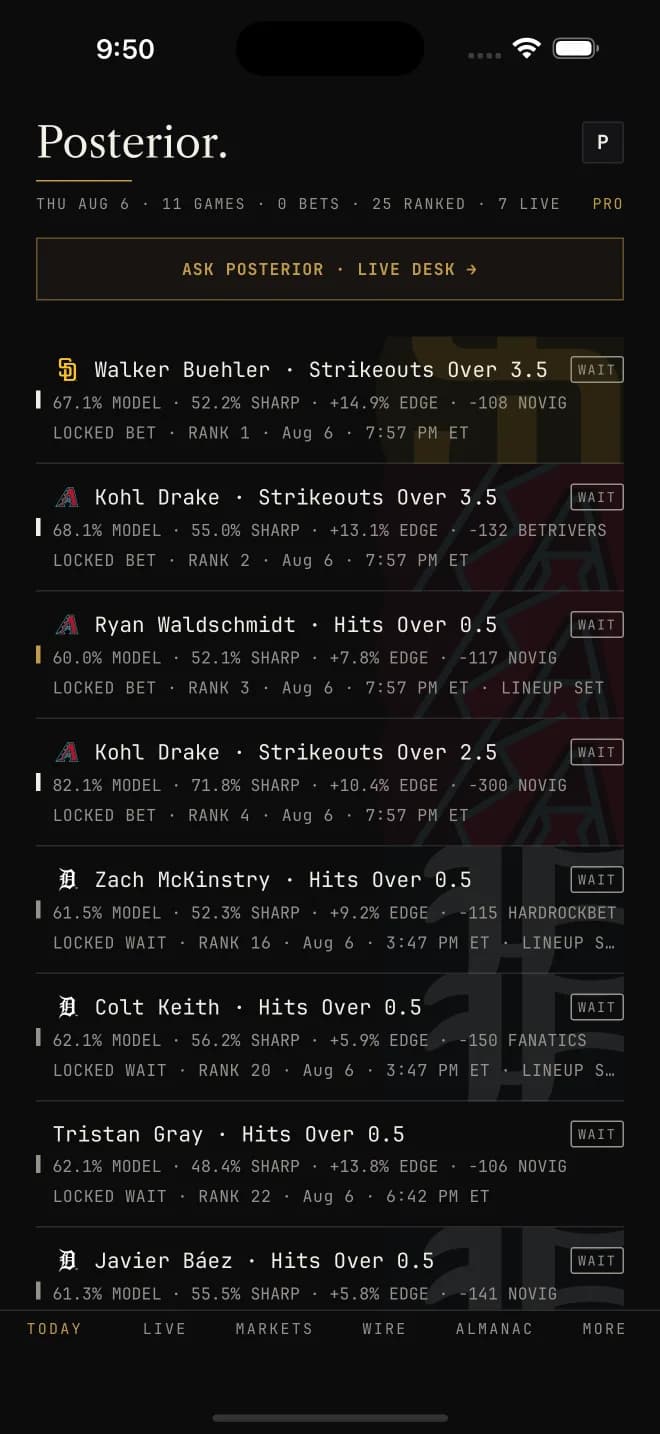Viewport: 660px width, 1434px height.
Task: Switch to the Live tab
Action: point(164,1329)
